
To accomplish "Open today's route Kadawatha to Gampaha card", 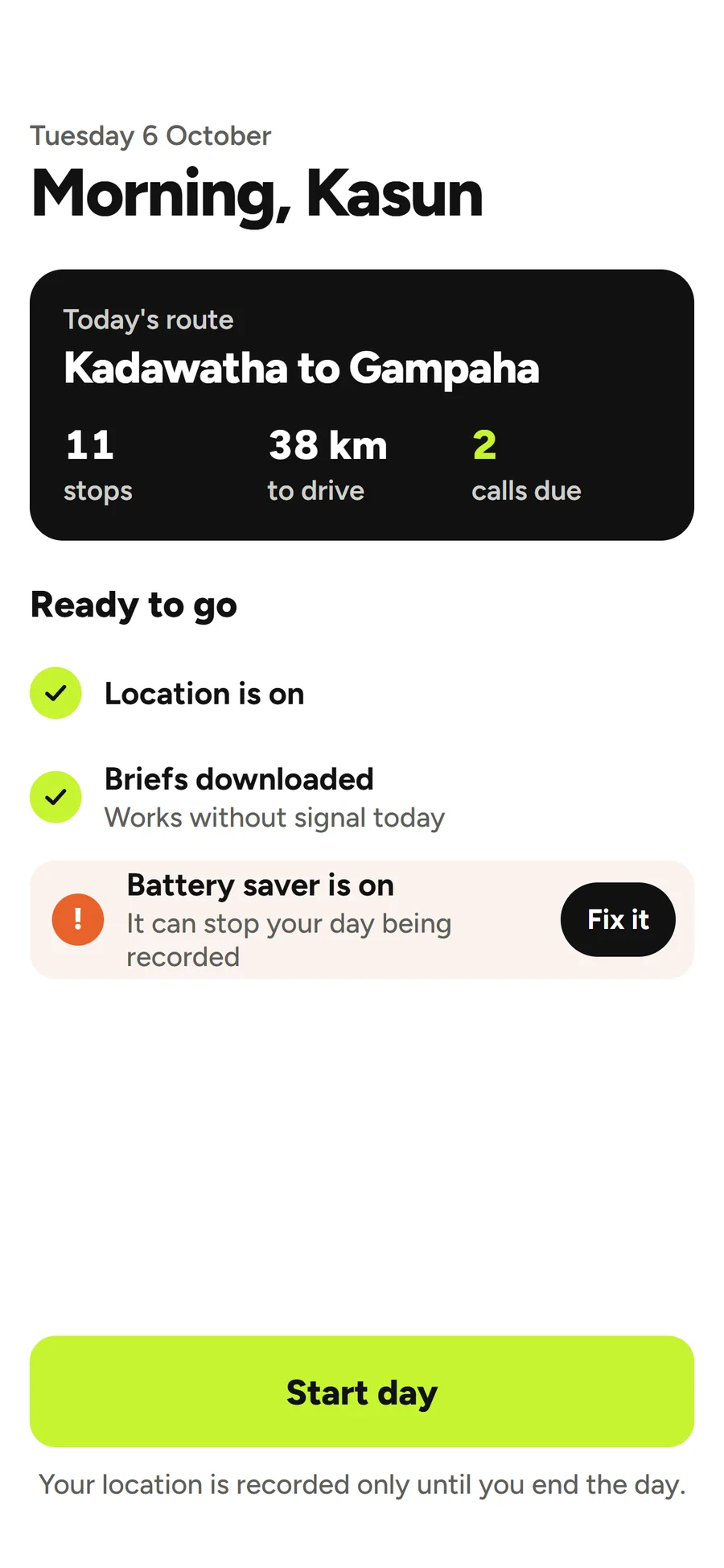I will point(362,405).
